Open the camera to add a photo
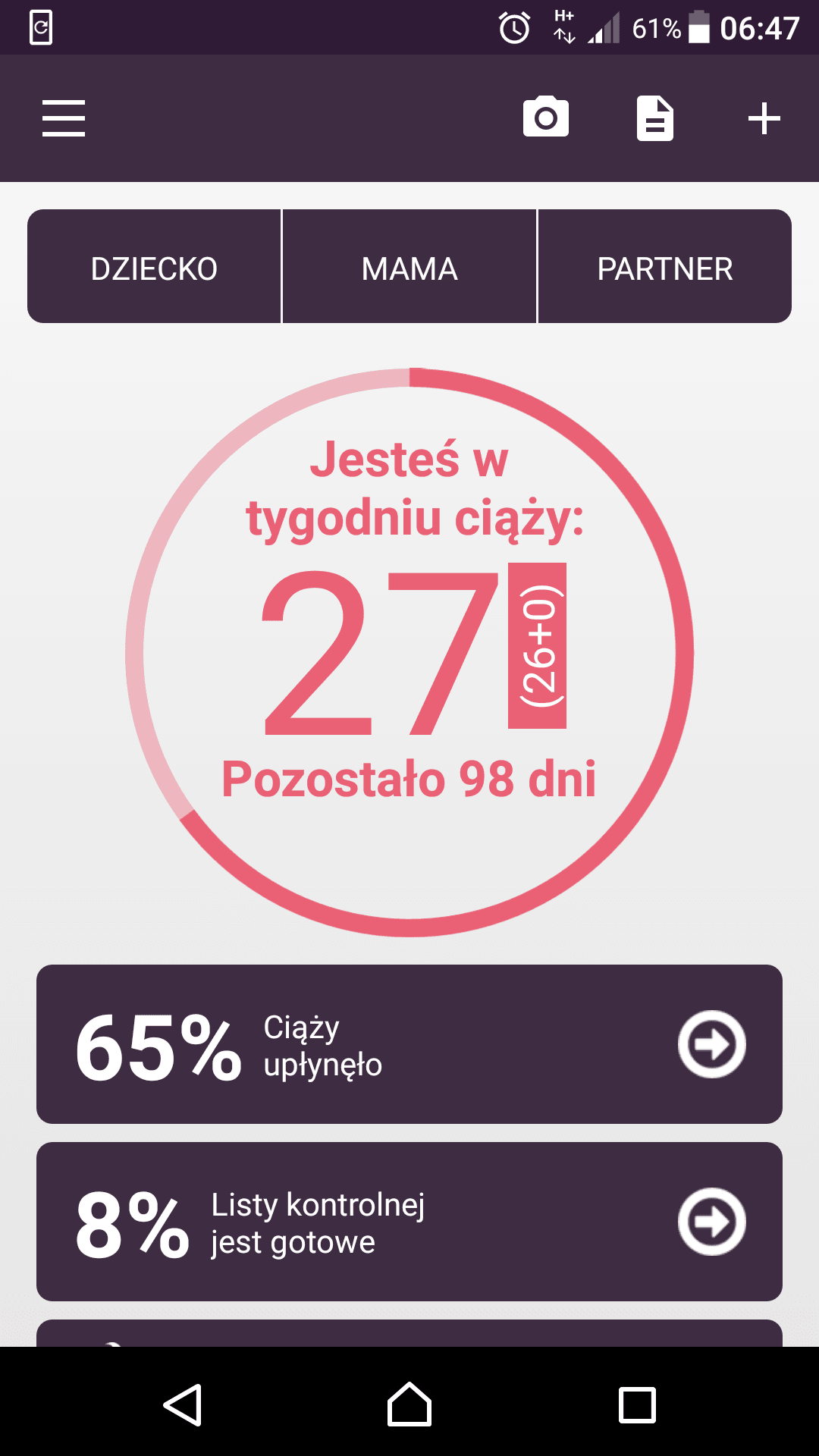The height and width of the screenshot is (1456, 819). click(x=546, y=118)
